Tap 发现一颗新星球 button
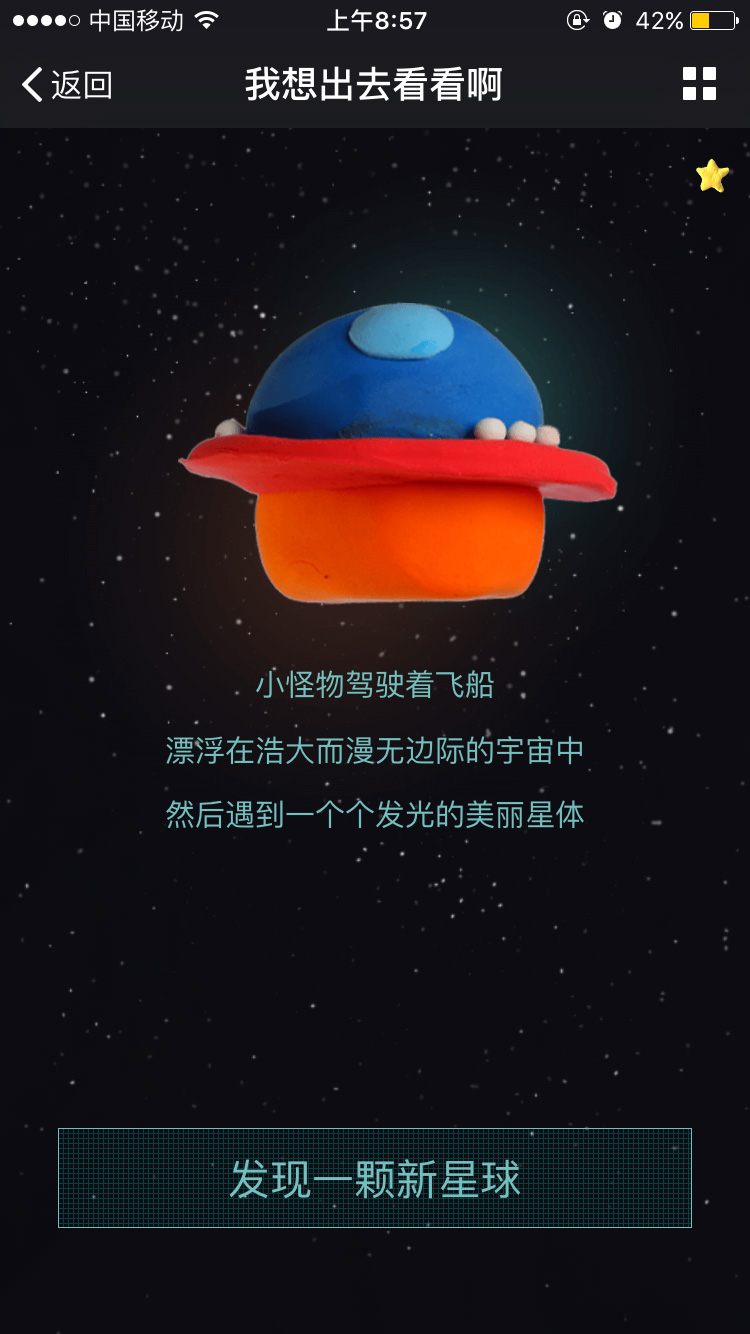Viewport: 750px width, 1334px height. pos(375,1178)
